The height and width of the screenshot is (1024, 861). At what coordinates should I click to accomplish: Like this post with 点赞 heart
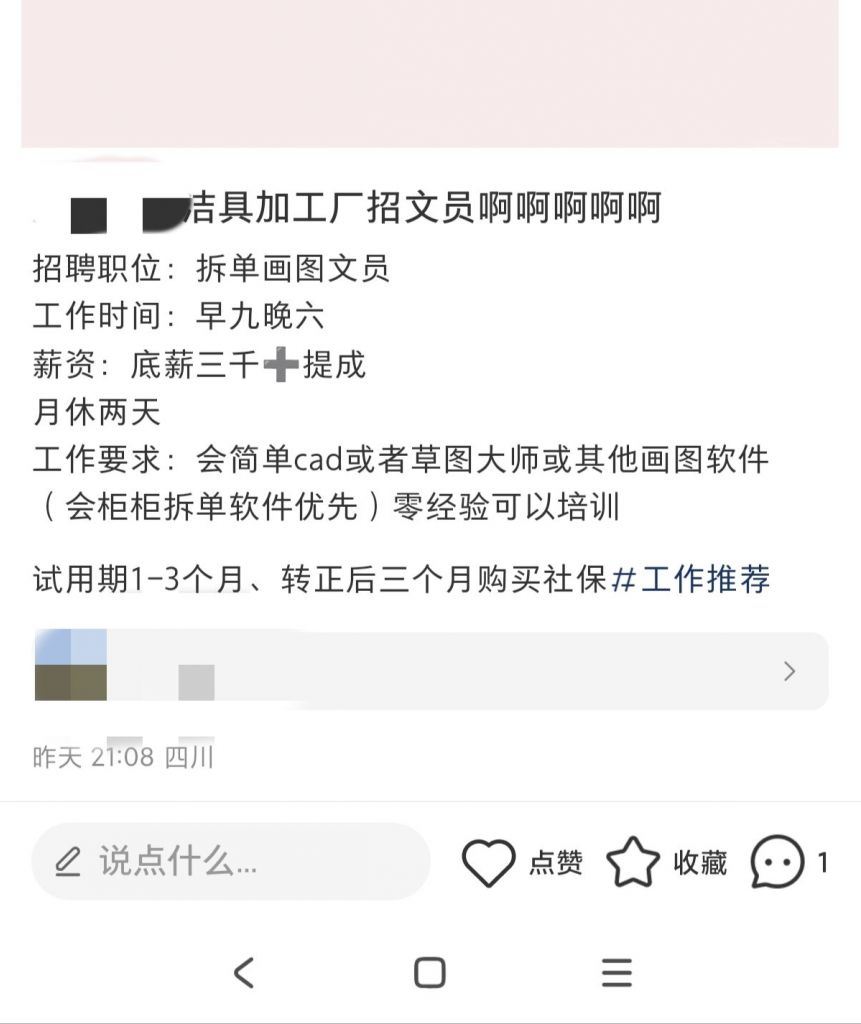click(x=489, y=862)
